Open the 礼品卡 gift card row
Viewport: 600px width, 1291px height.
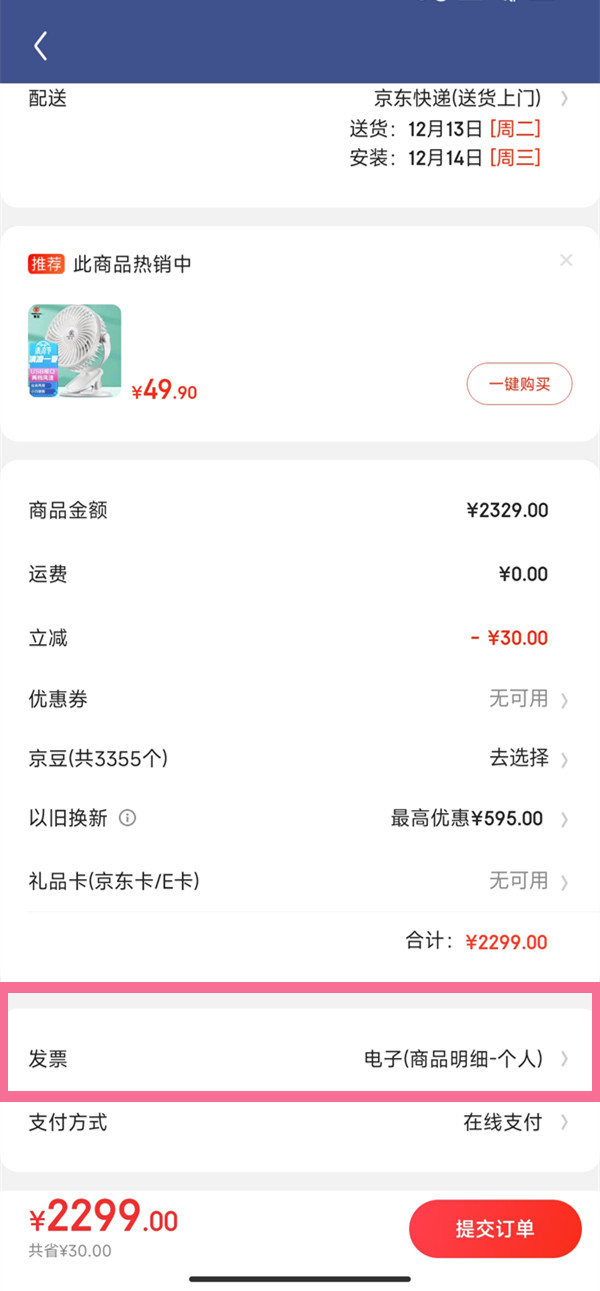pyautogui.click(x=300, y=881)
